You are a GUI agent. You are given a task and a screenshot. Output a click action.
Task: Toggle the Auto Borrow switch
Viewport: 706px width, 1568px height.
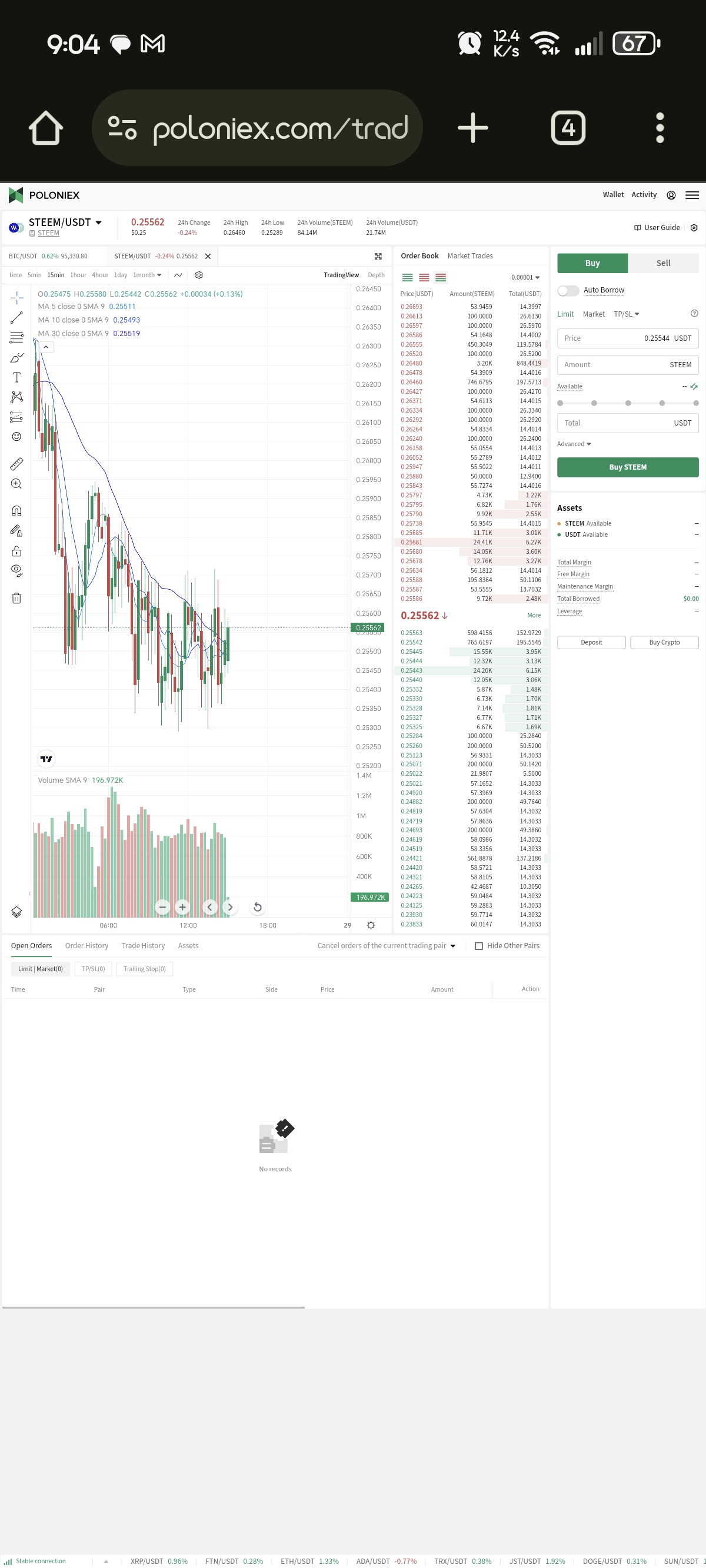(568, 290)
